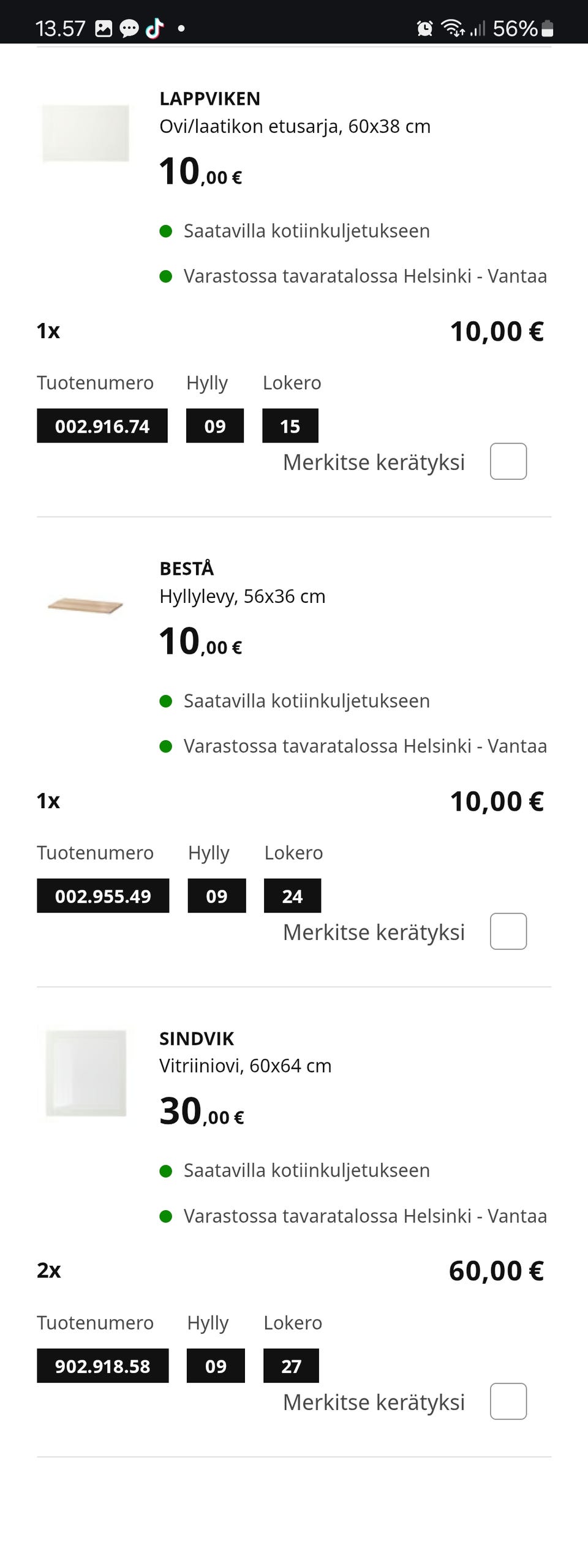
Task: Mark LAPPVIKEN item as collected
Action: click(508, 461)
